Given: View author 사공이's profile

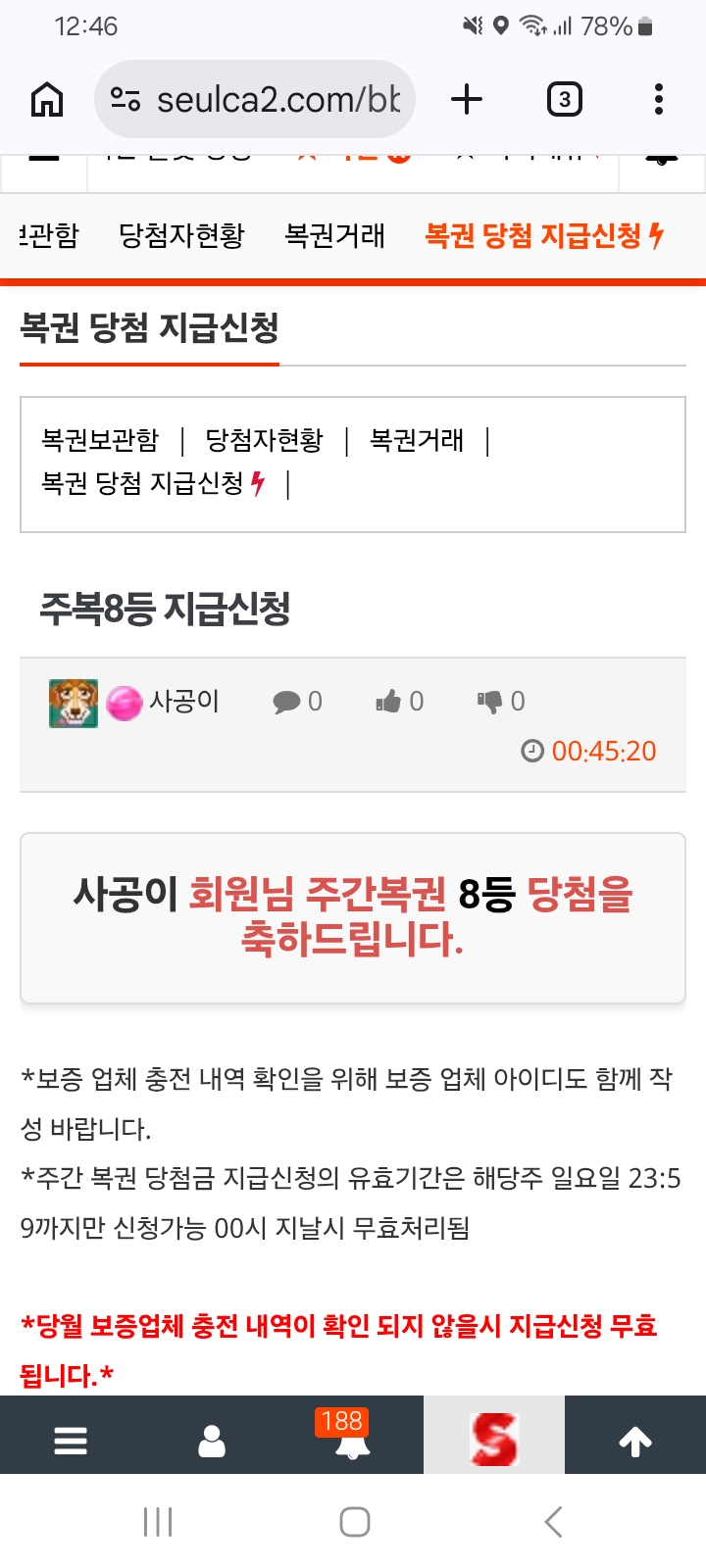Looking at the screenshot, I should pos(183,702).
